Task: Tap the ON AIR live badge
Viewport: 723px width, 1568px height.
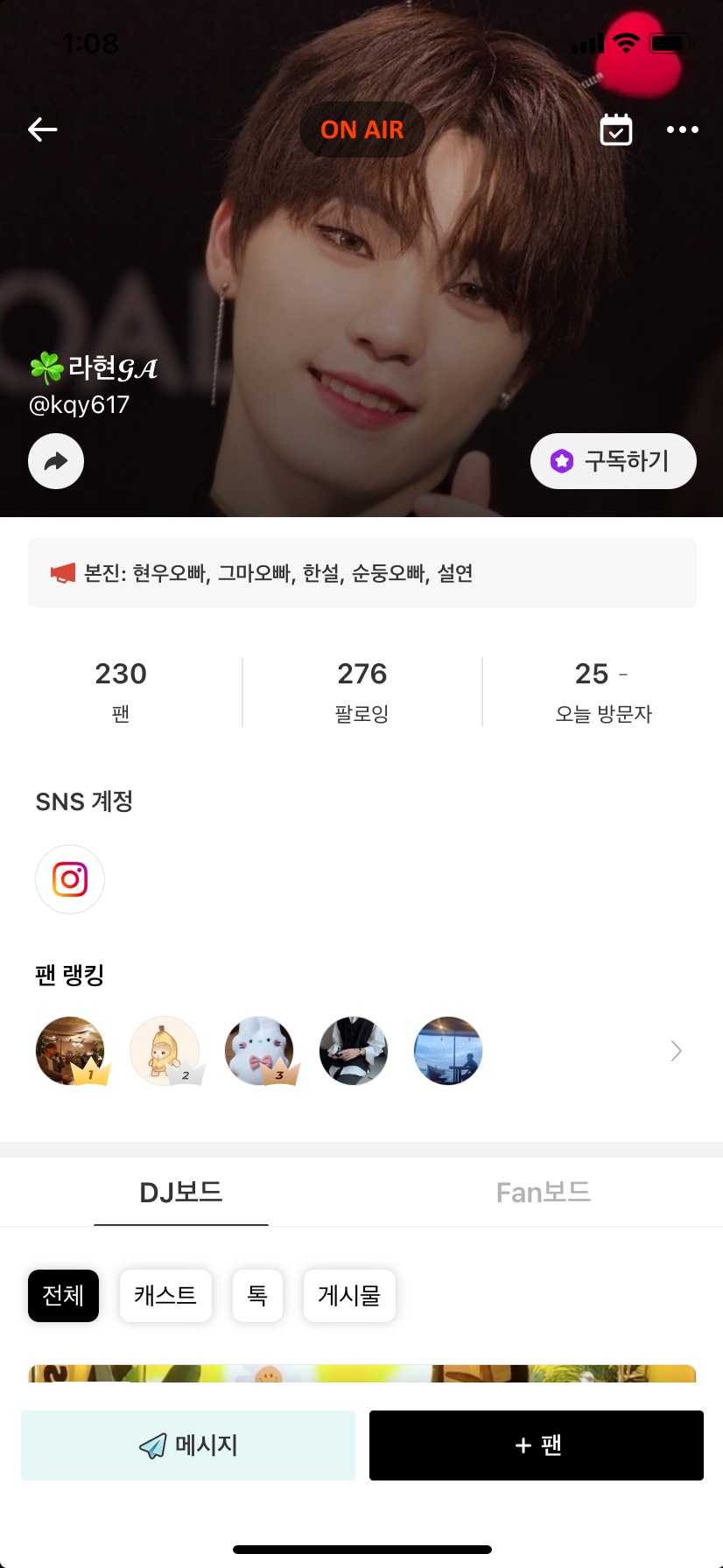Action: coord(361,129)
